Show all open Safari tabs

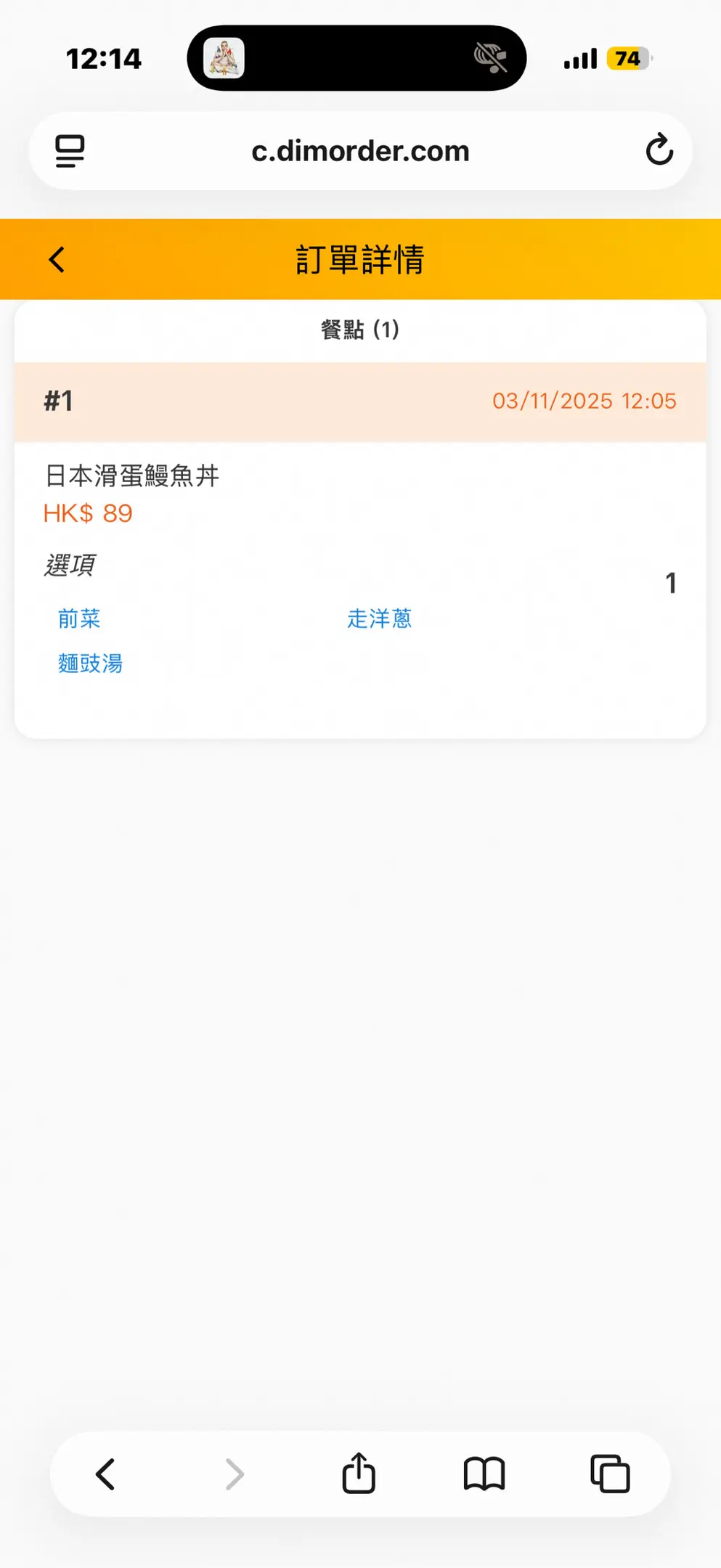610,1474
